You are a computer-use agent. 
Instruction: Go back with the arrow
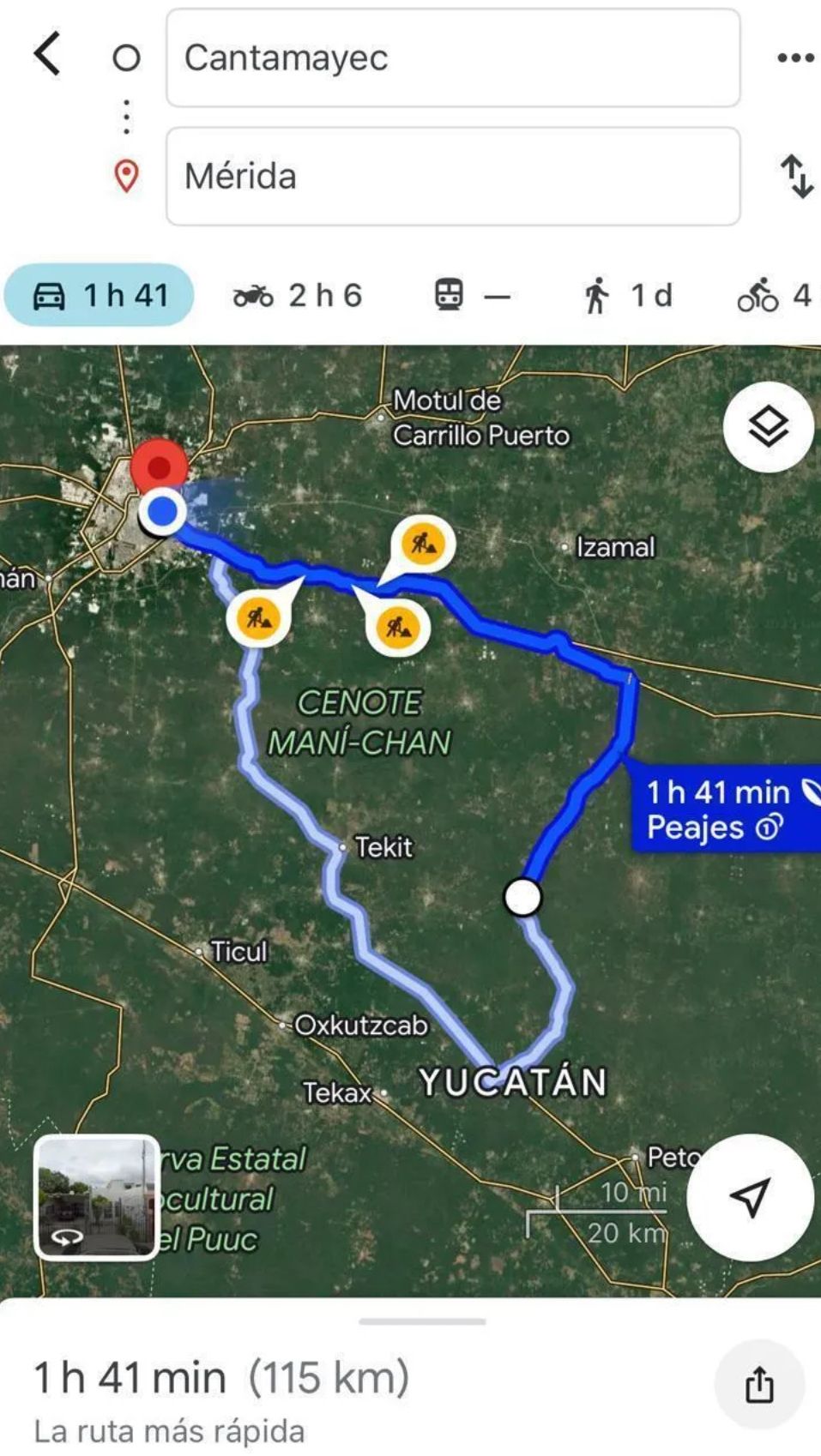48,55
